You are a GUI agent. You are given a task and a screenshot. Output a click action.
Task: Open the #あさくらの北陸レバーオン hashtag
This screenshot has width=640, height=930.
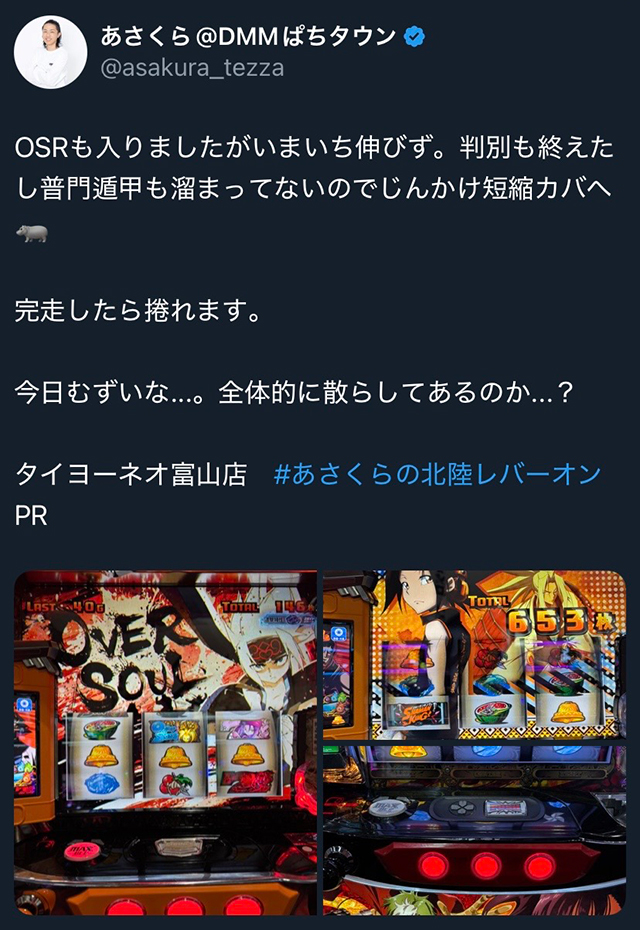click(x=437, y=474)
